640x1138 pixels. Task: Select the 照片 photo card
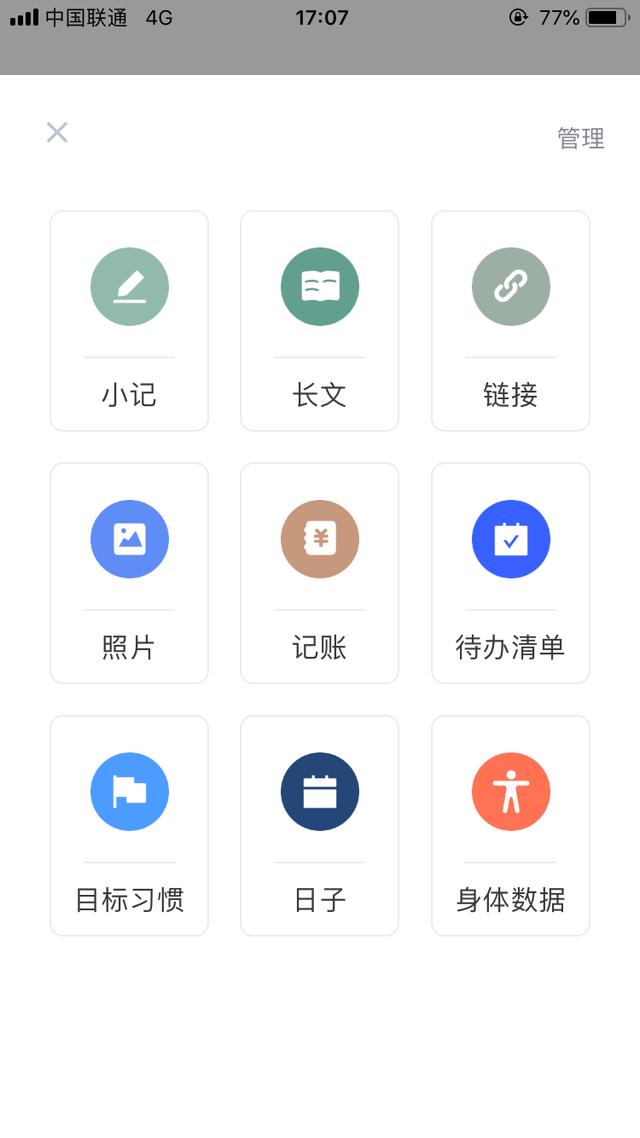point(129,572)
